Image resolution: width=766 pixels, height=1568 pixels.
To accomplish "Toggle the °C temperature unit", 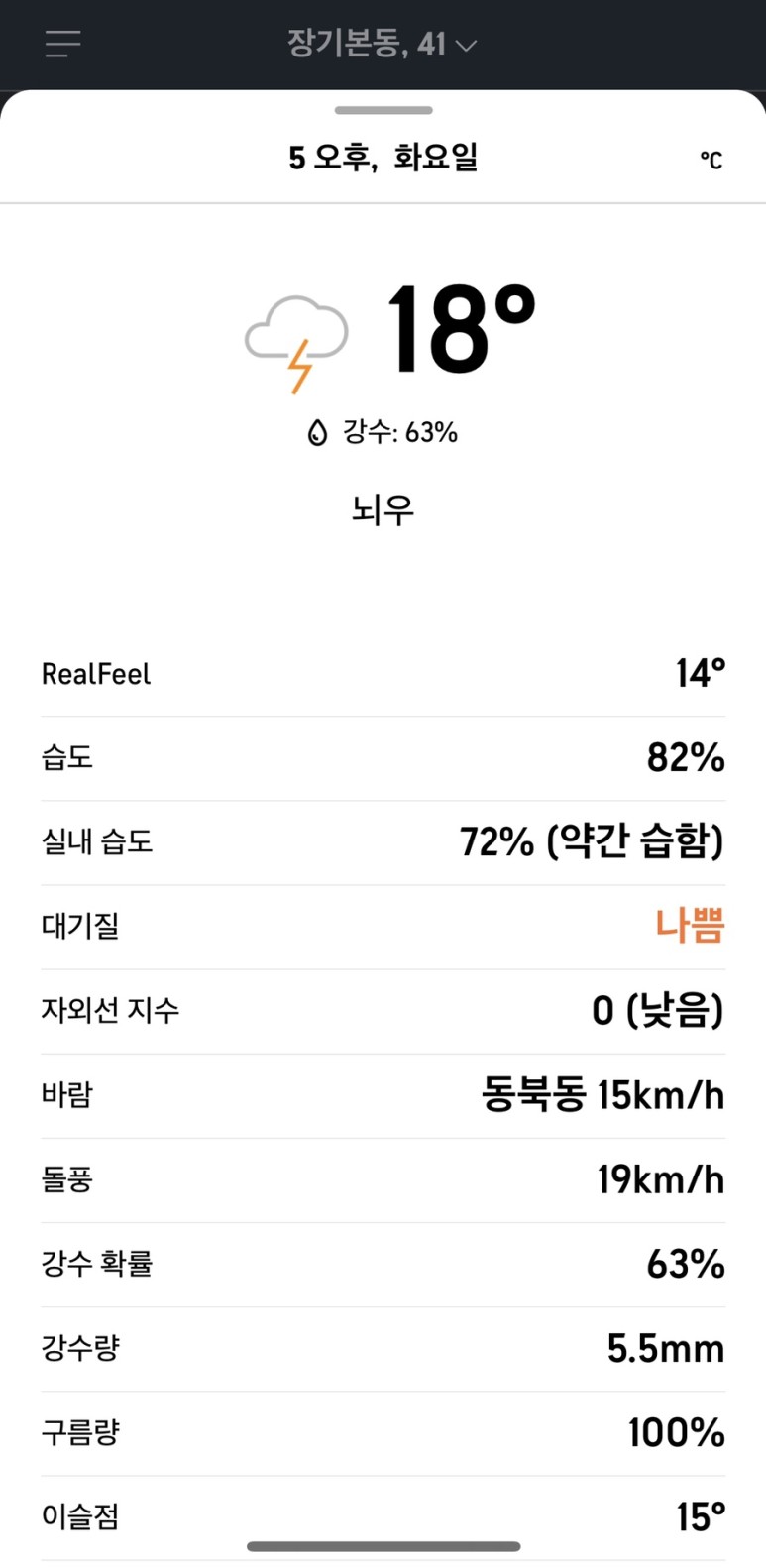I will [x=711, y=160].
